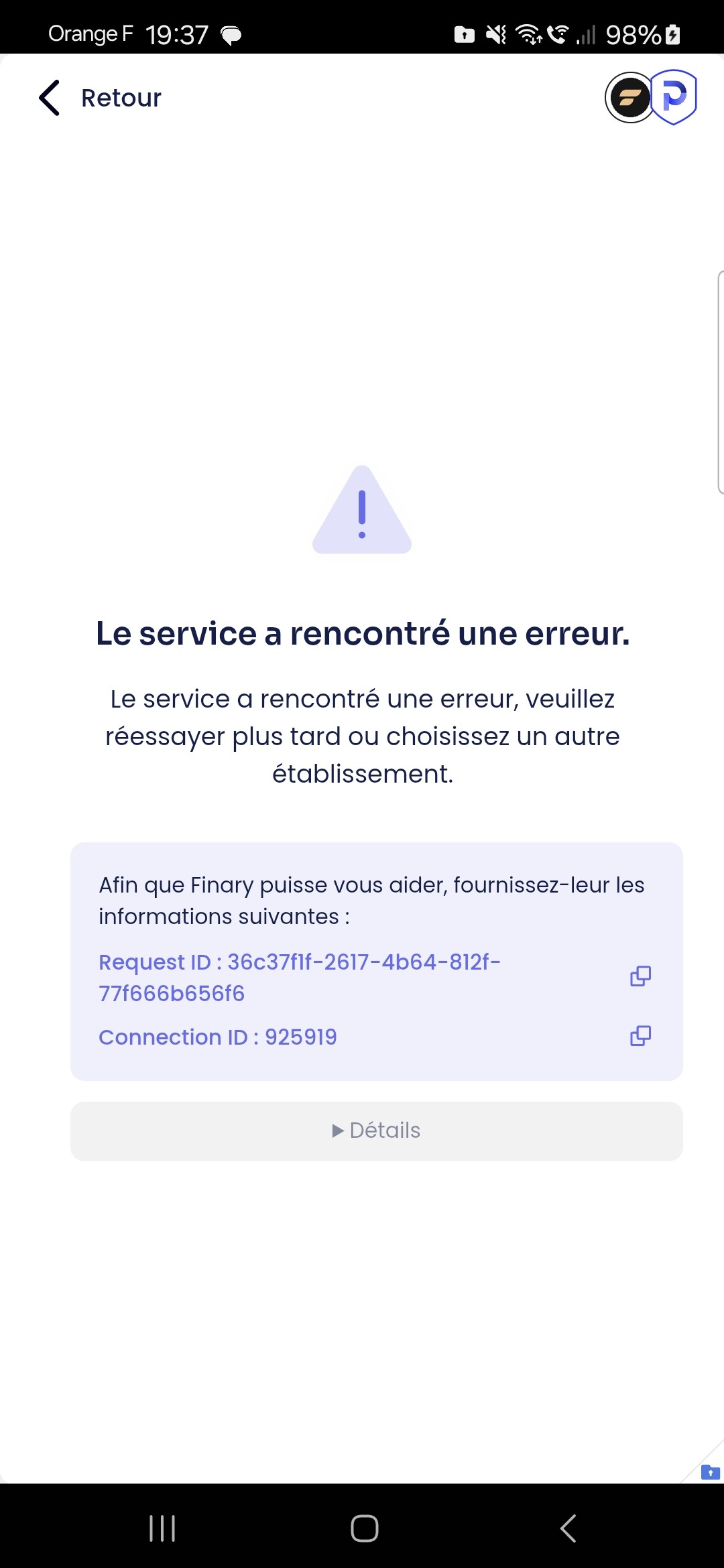Viewport: 724px width, 1568px height.
Task: Go back with the Retour arrow
Action: click(50, 98)
